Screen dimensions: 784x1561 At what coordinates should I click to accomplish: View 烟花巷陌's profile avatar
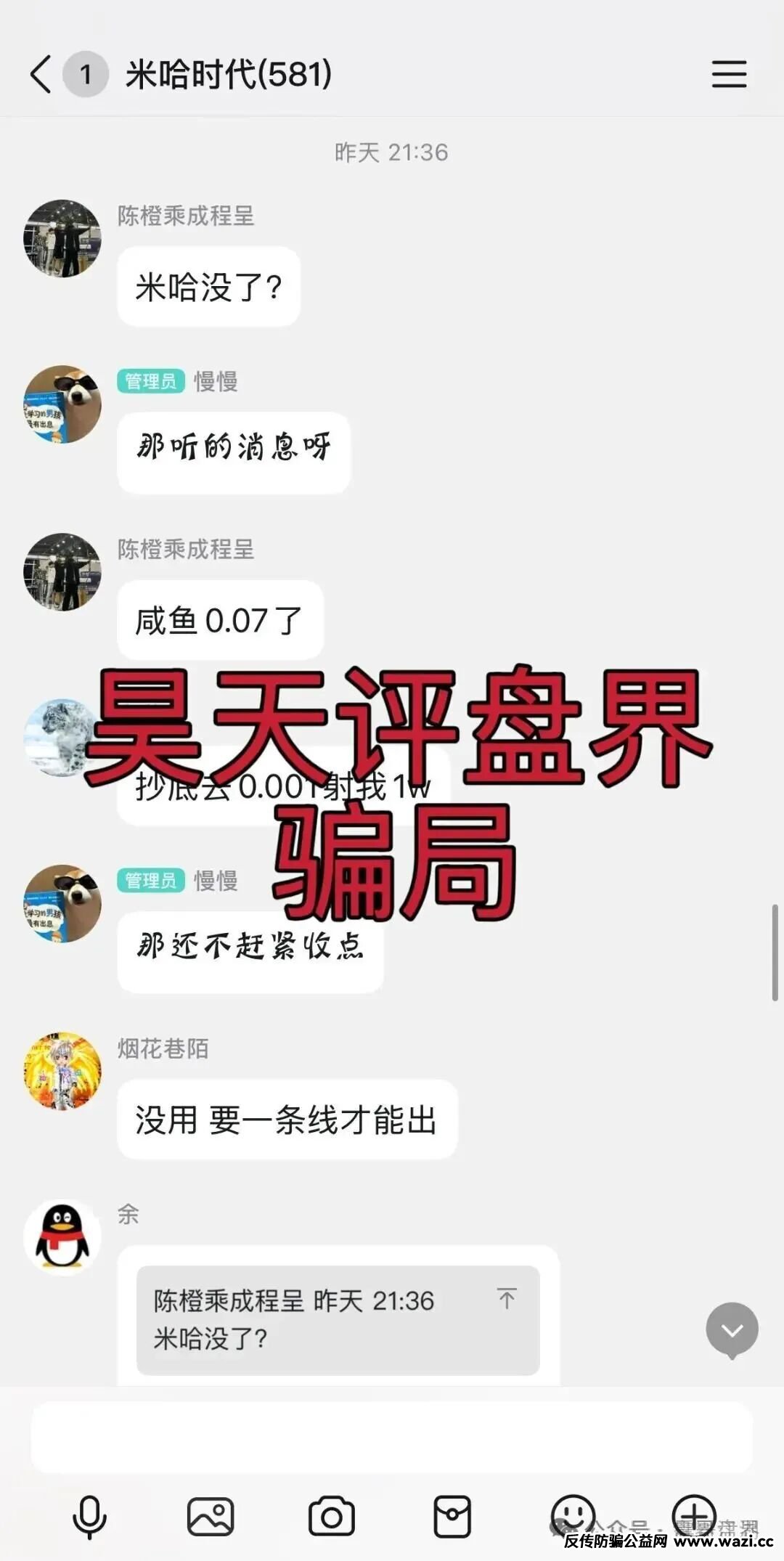click(x=62, y=1071)
